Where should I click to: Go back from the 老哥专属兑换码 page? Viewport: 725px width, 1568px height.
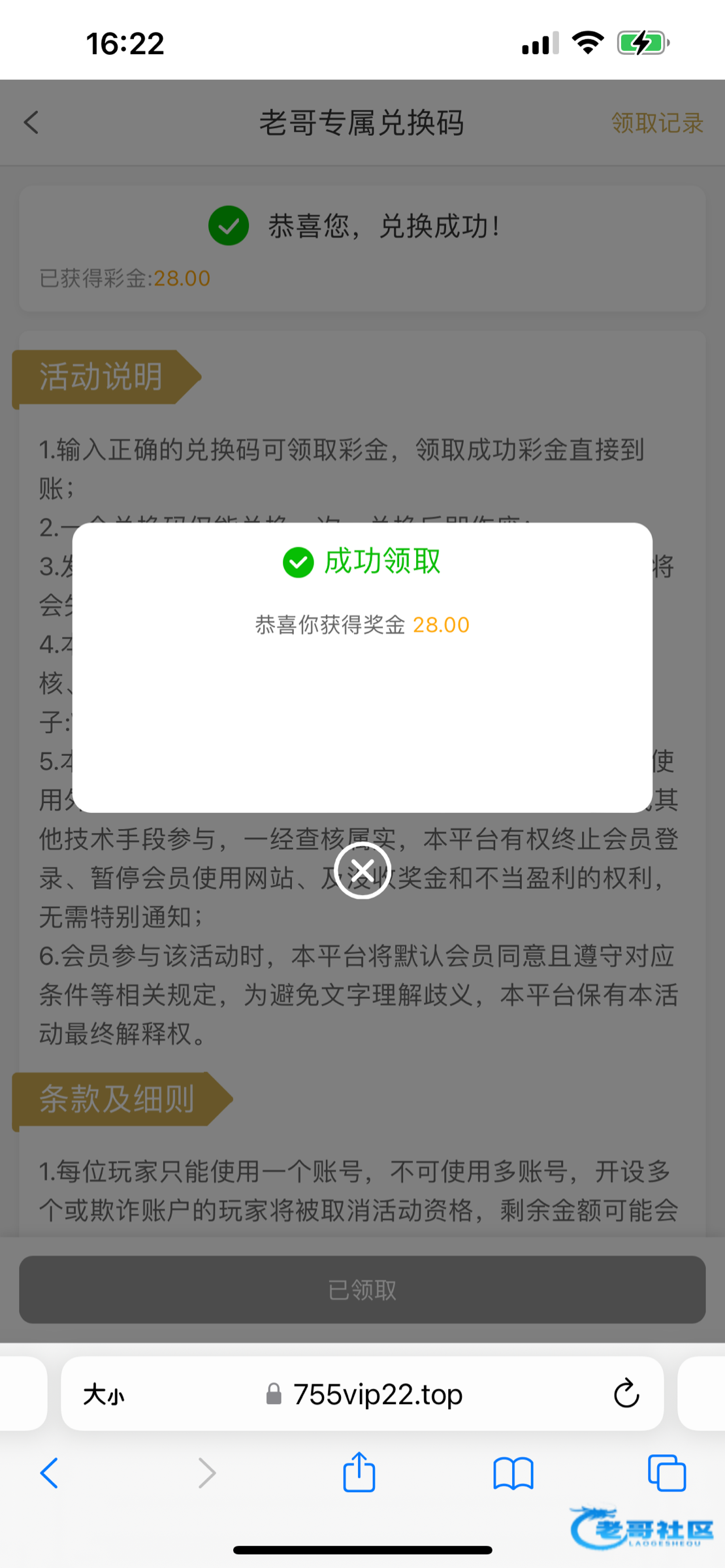pyautogui.click(x=31, y=122)
